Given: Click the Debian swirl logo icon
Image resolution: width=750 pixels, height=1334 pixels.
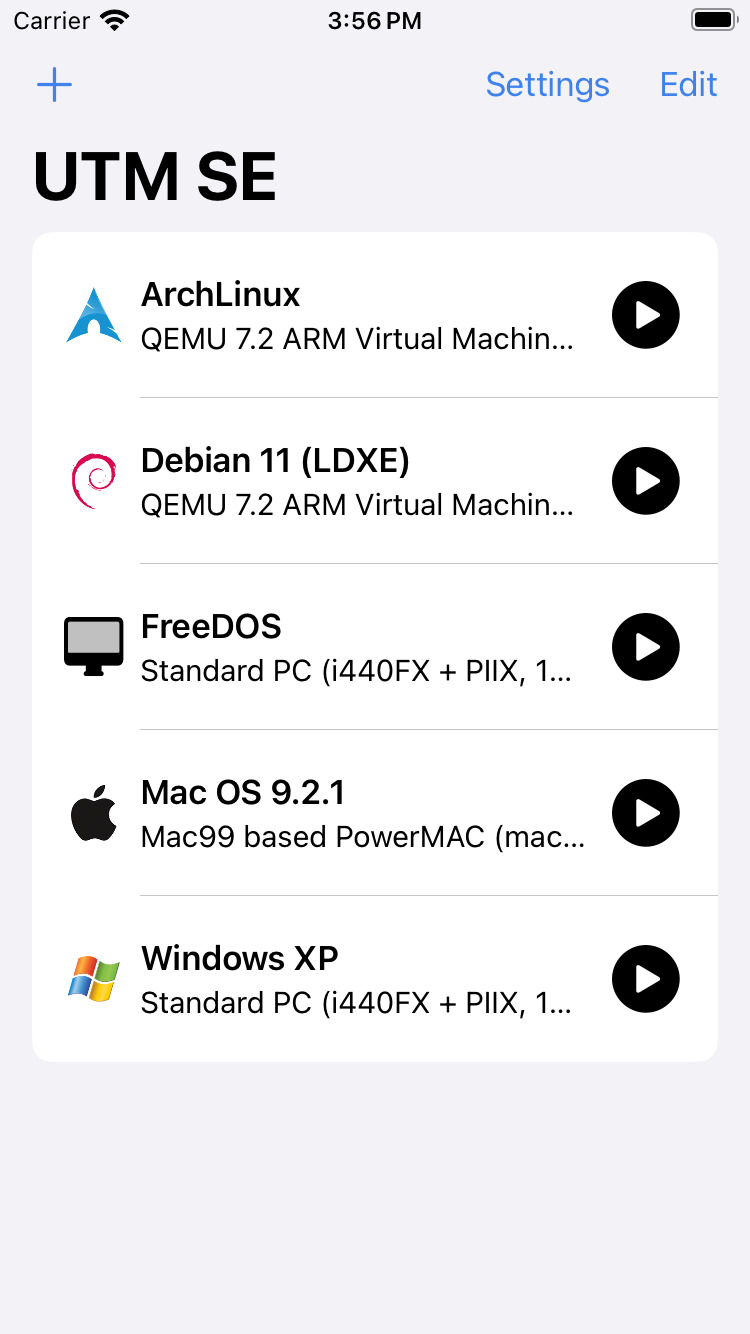Looking at the screenshot, I should 94,480.
